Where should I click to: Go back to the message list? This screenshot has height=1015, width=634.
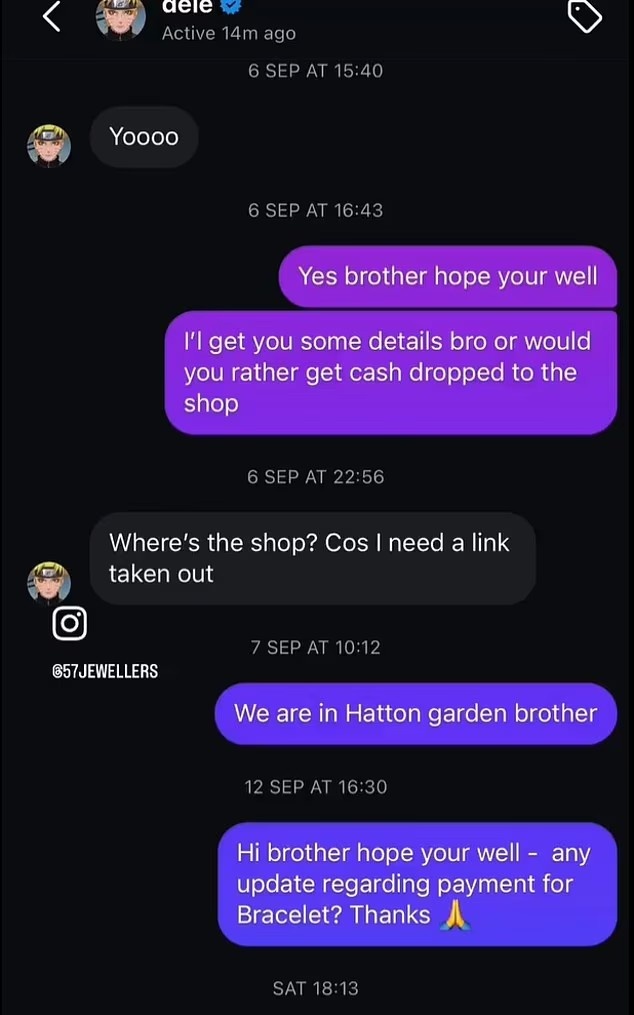pyautogui.click(x=52, y=17)
